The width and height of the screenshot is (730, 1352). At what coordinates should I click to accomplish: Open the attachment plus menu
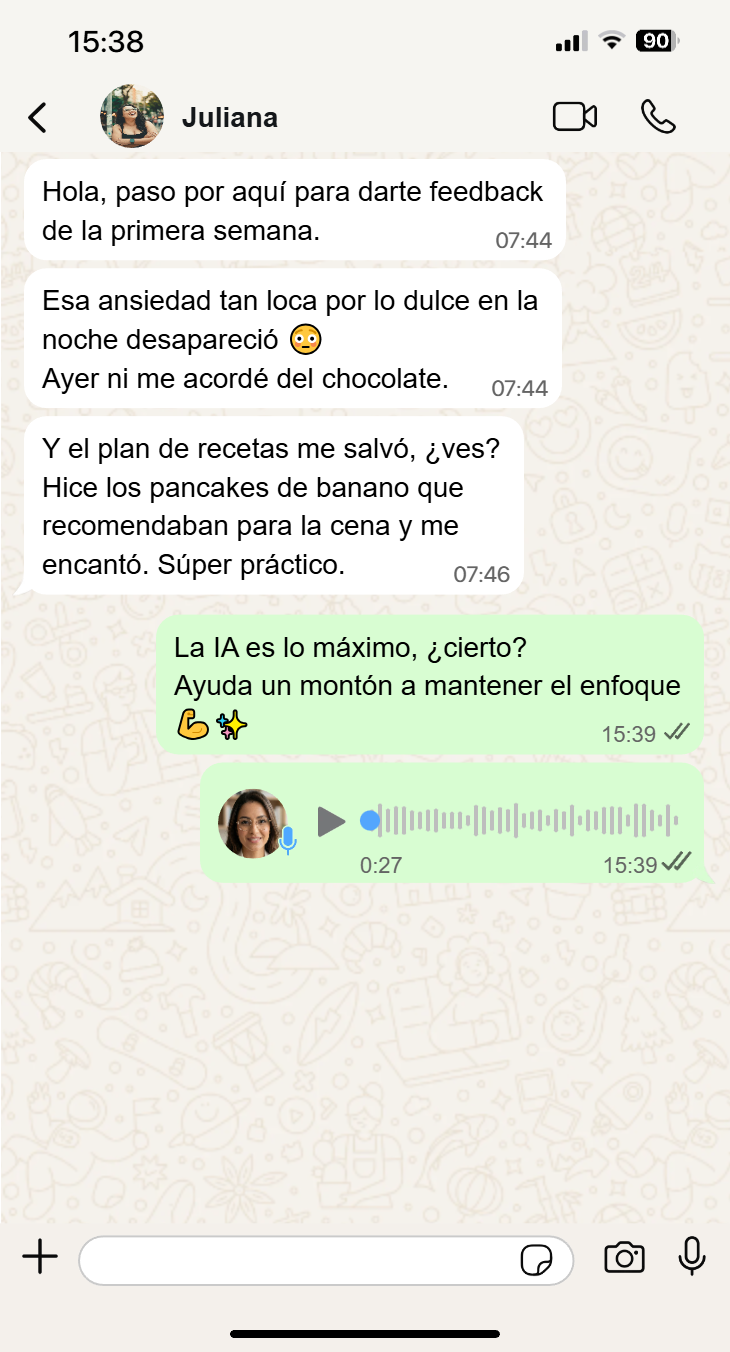coord(40,1257)
